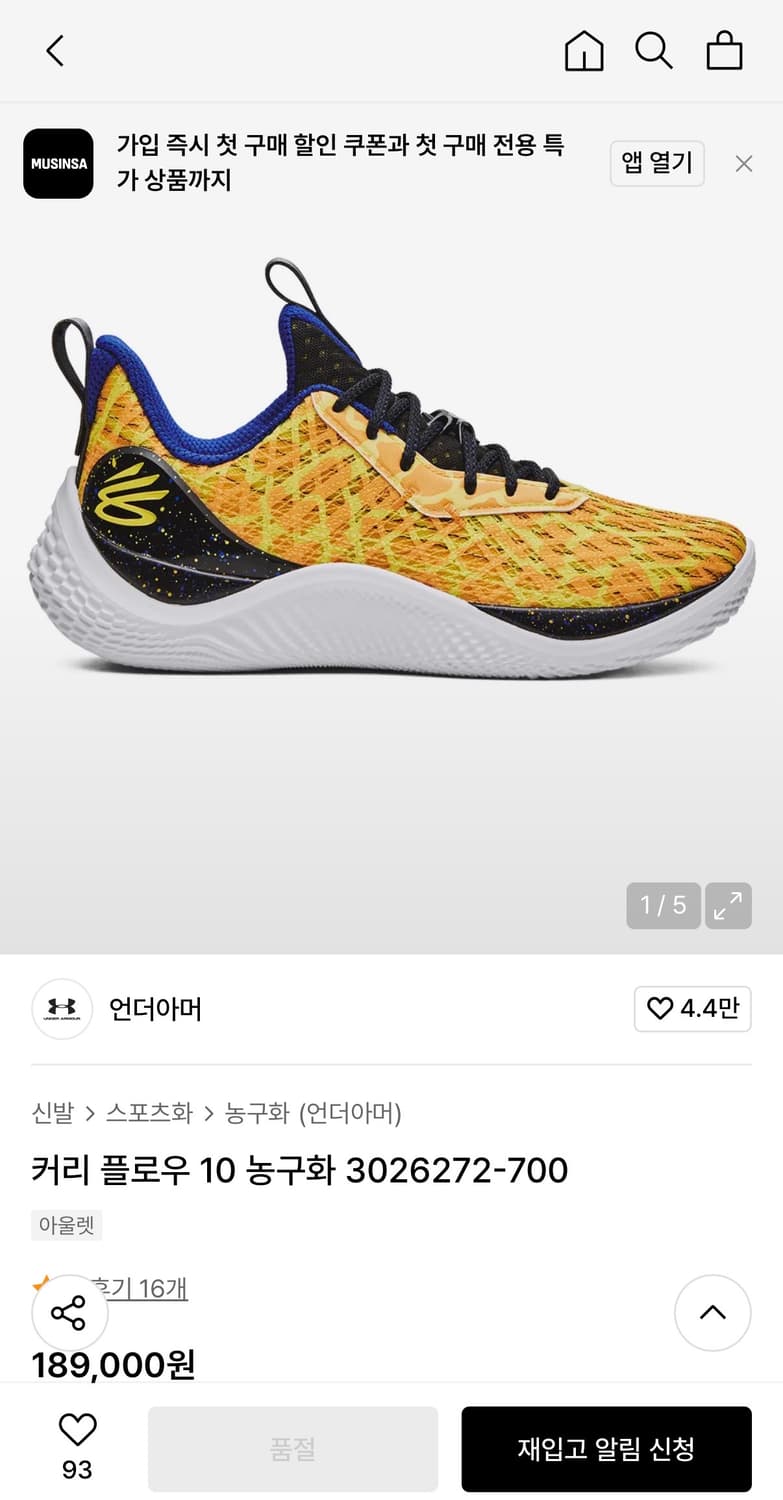Viewport: 783px width, 1500px height.
Task: Open the shopping bag icon
Action: click(724, 51)
